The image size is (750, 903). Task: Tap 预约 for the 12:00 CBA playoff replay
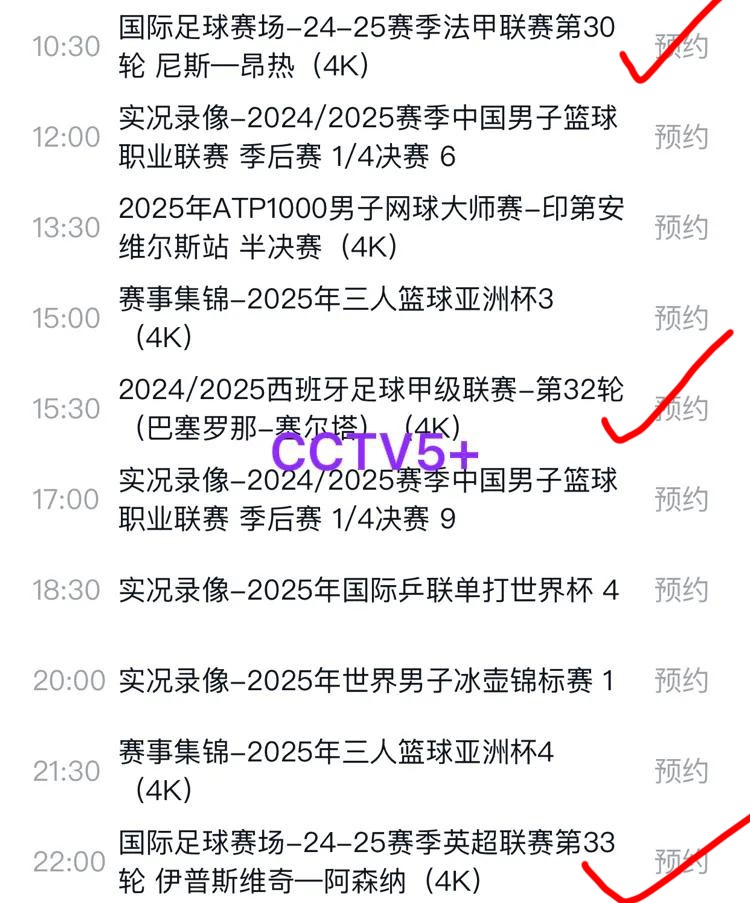pos(681,137)
